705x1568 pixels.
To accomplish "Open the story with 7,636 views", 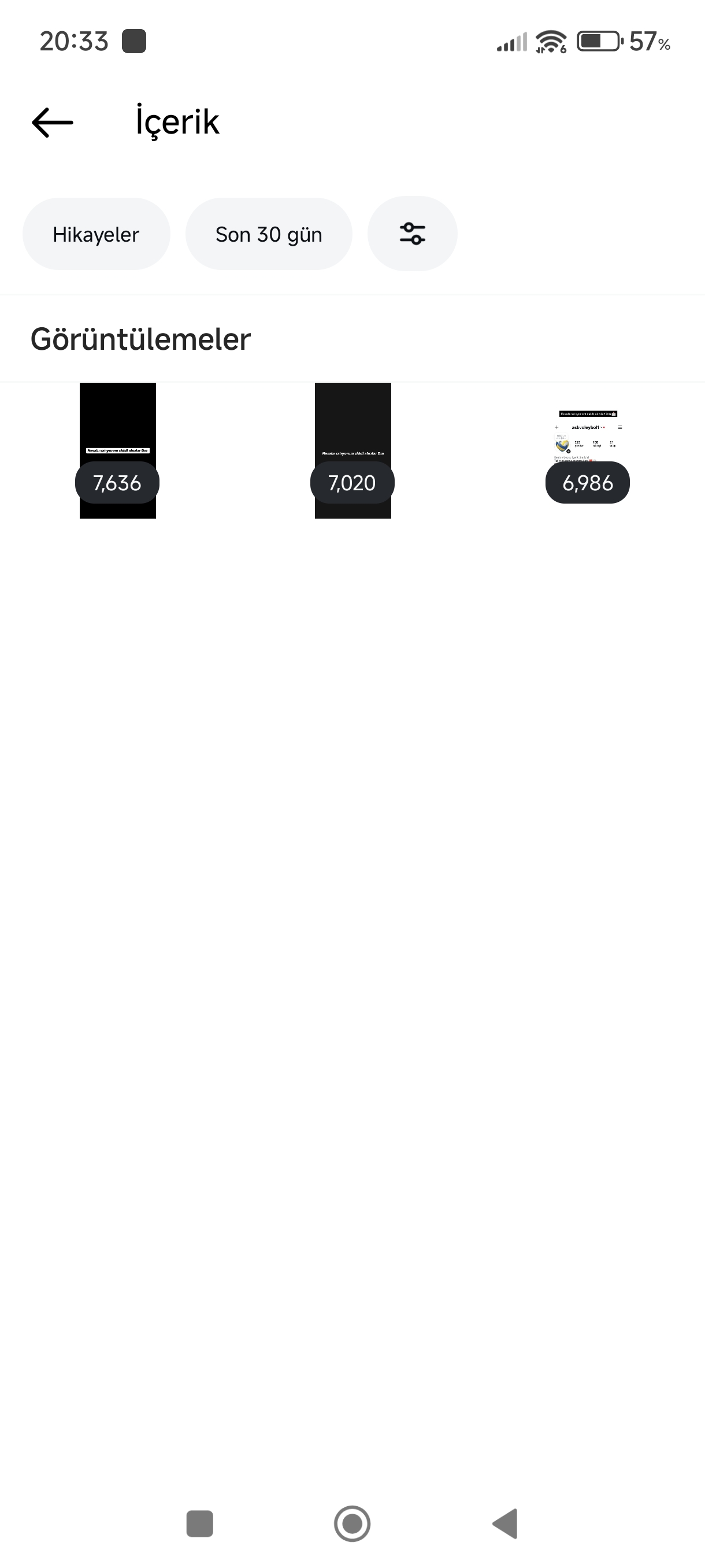I will pos(117,450).
